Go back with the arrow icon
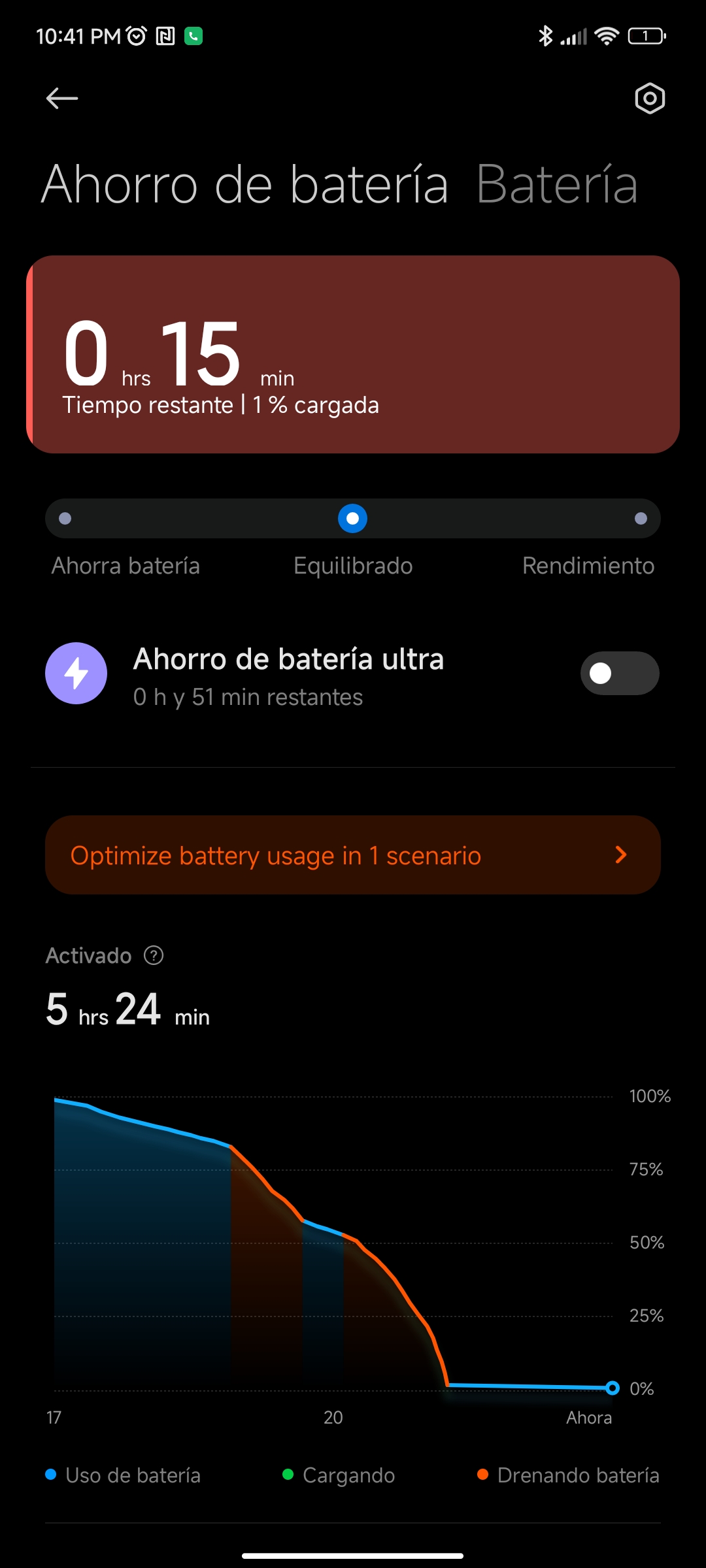 click(62, 99)
